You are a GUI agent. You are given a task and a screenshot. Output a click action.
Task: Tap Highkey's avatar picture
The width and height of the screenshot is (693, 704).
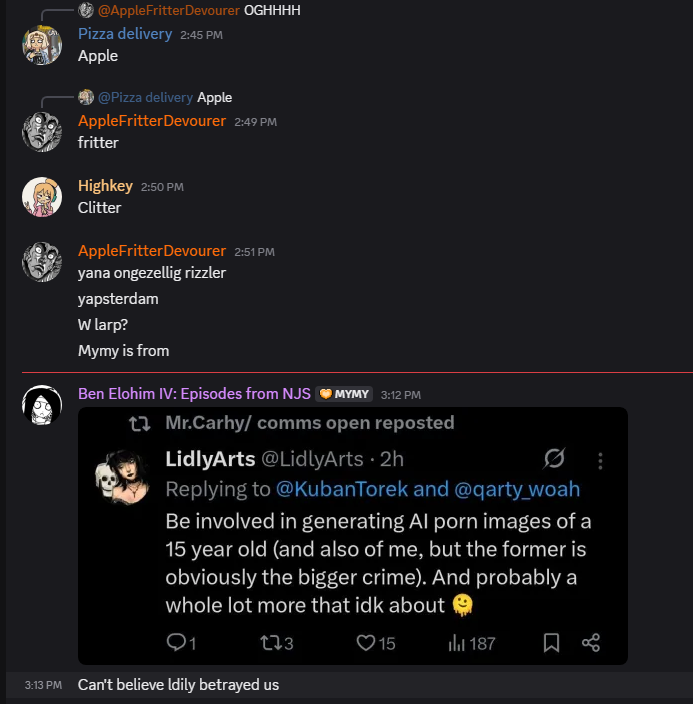pos(42,197)
